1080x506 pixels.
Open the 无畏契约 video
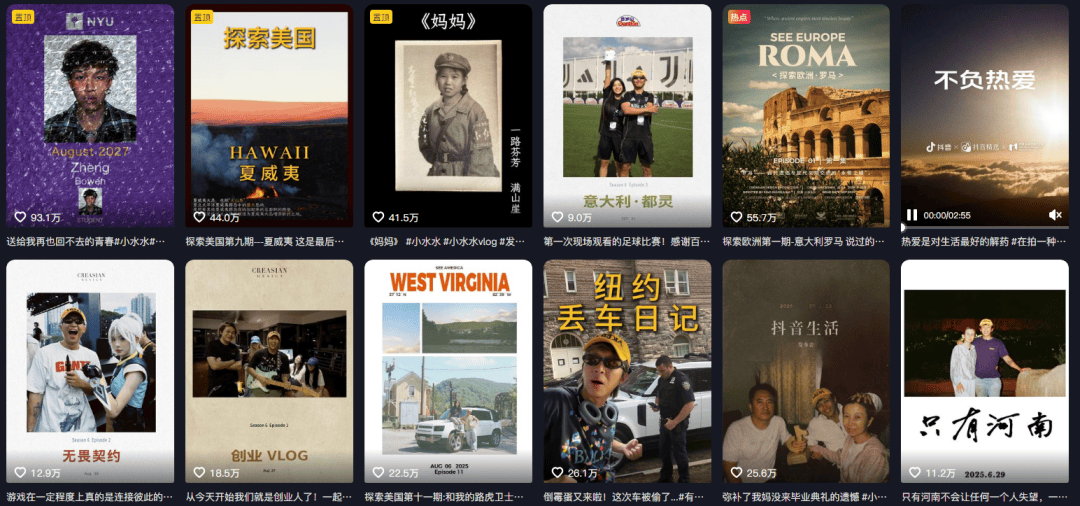[x=90, y=370]
